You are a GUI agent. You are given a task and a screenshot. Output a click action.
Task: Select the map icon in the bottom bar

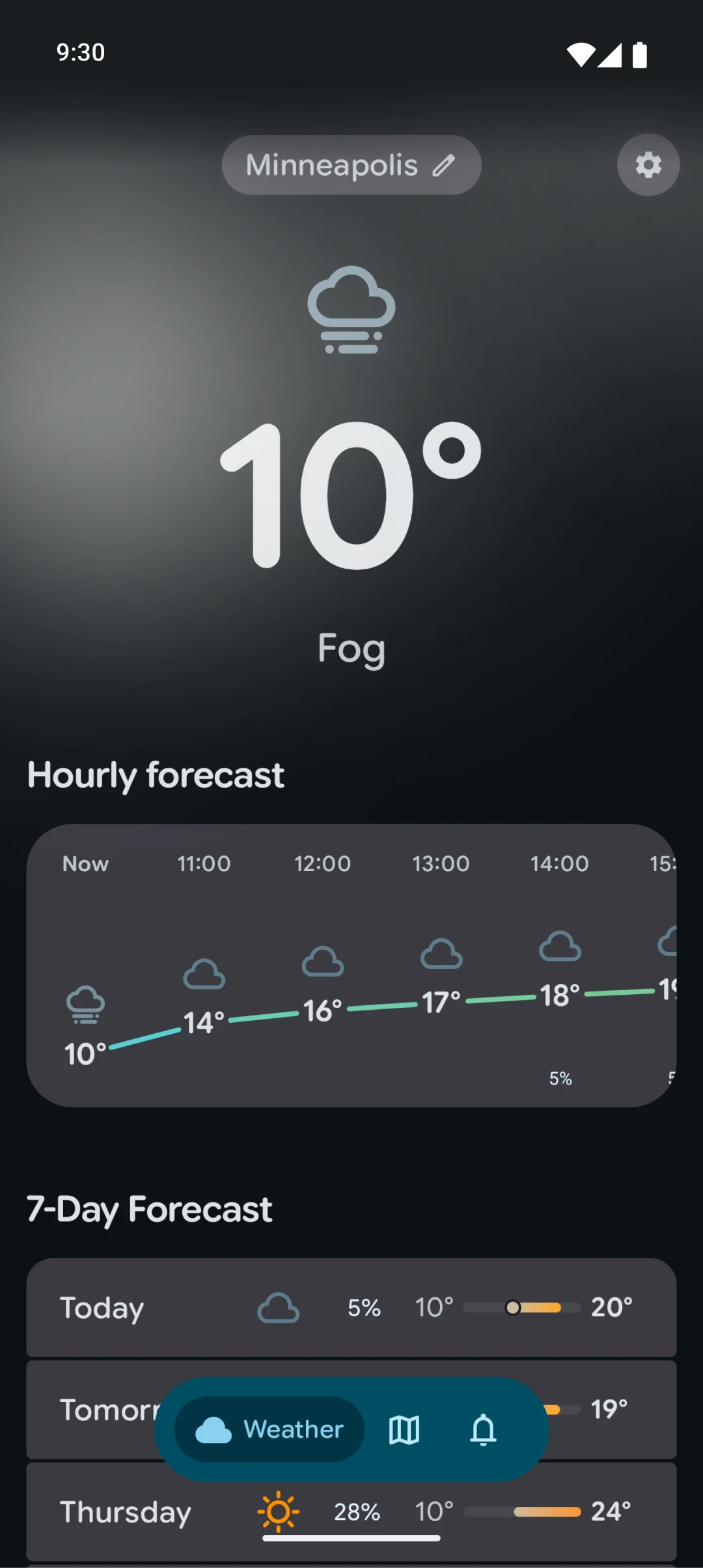tap(404, 1430)
